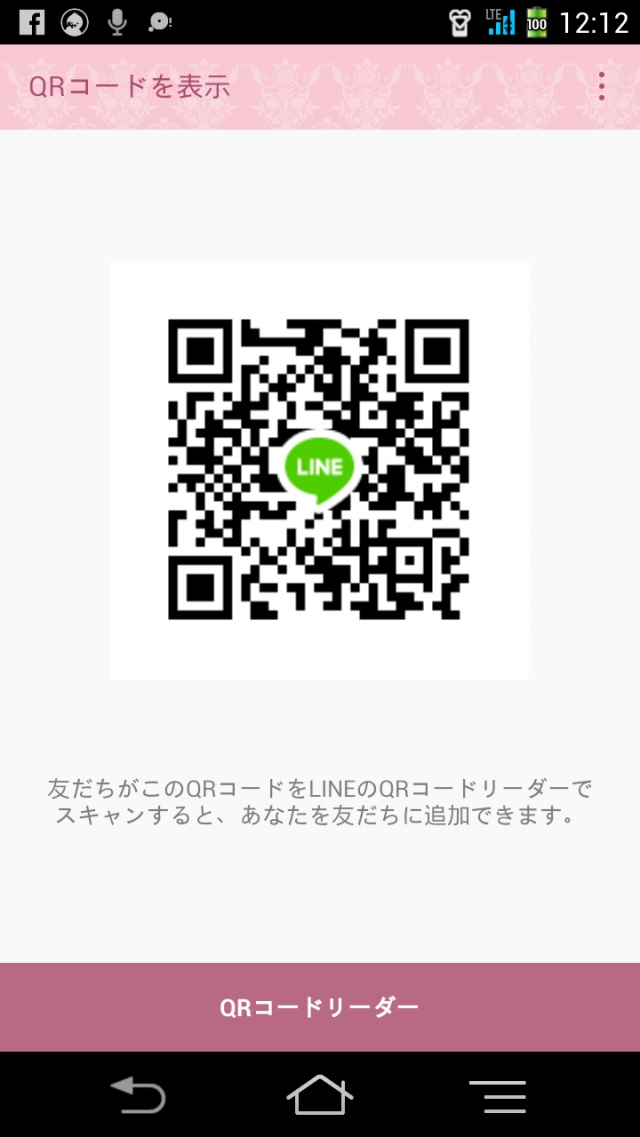The image size is (640, 1137).
Task: Go back with the system back button
Action: [x=138, y=1095]
